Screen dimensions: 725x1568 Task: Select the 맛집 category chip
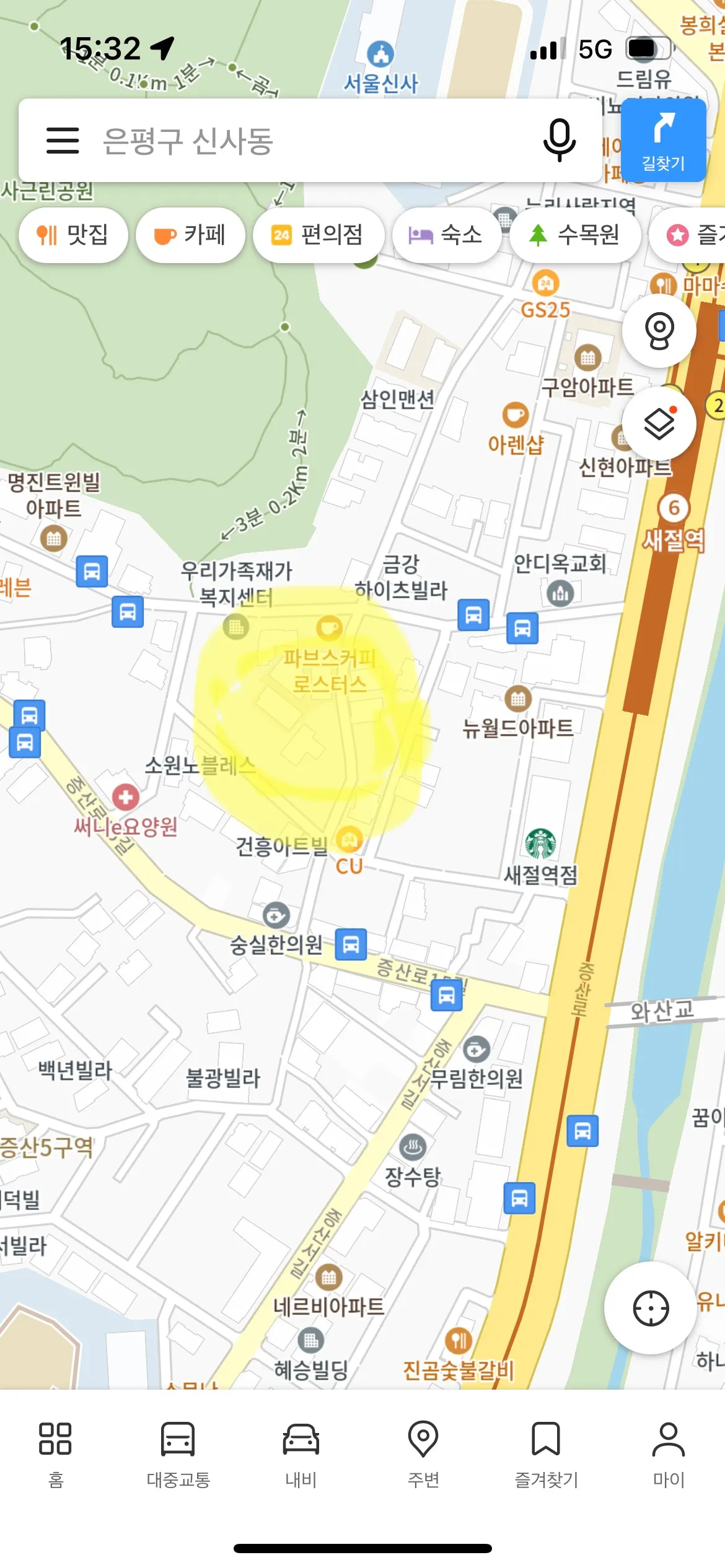pyautogui.click(x=73, y=235)
